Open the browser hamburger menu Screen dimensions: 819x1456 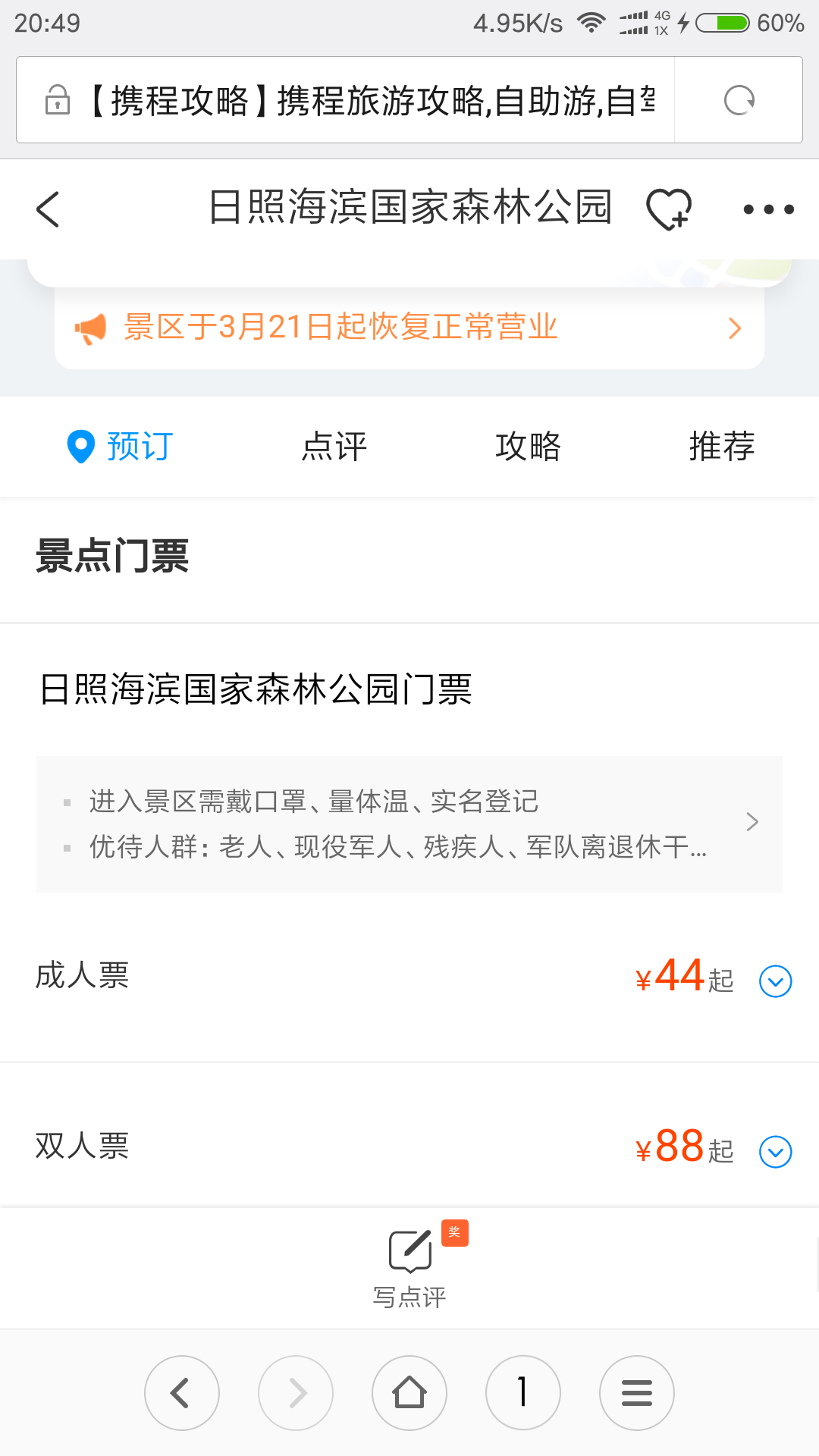[x=637, y=1393]
